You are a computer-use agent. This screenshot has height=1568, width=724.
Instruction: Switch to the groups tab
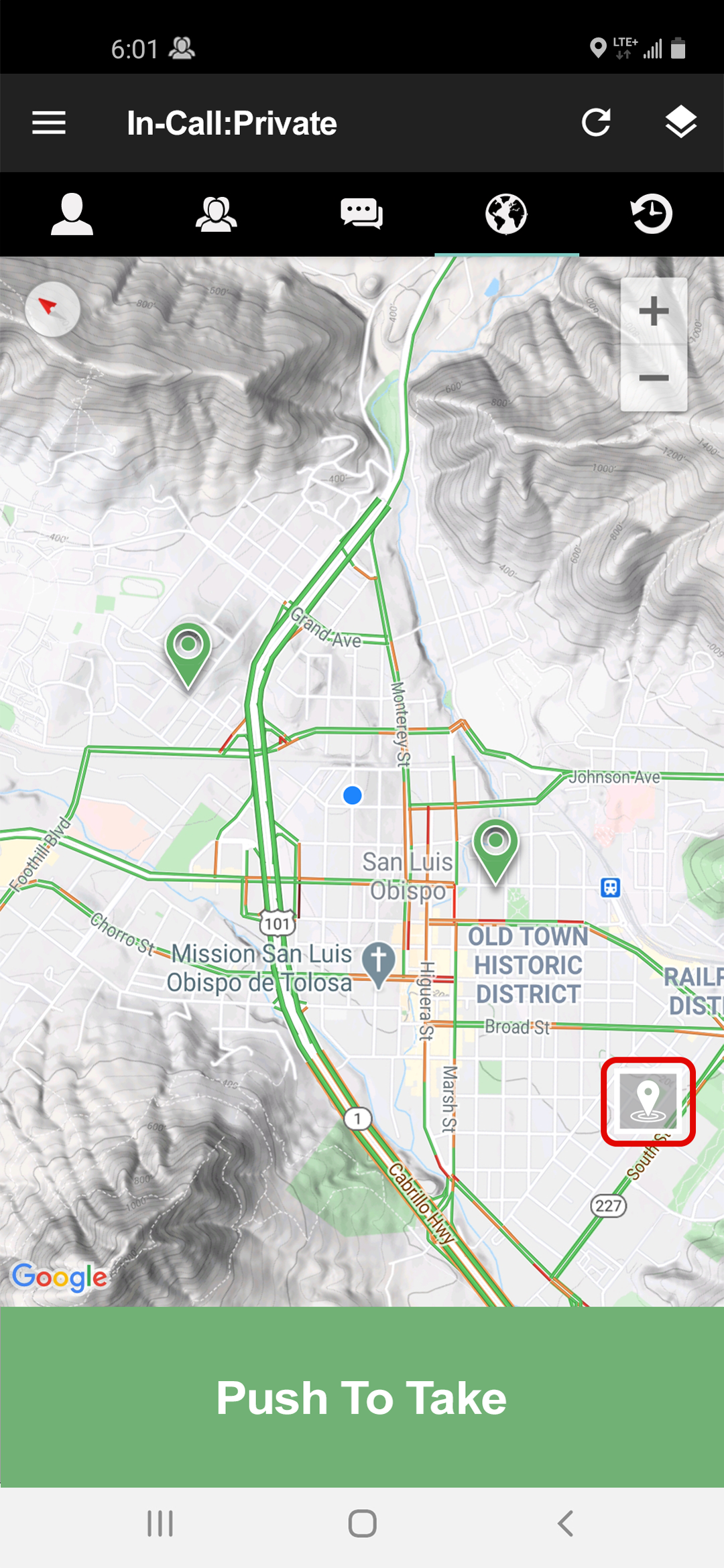point(216,214)
